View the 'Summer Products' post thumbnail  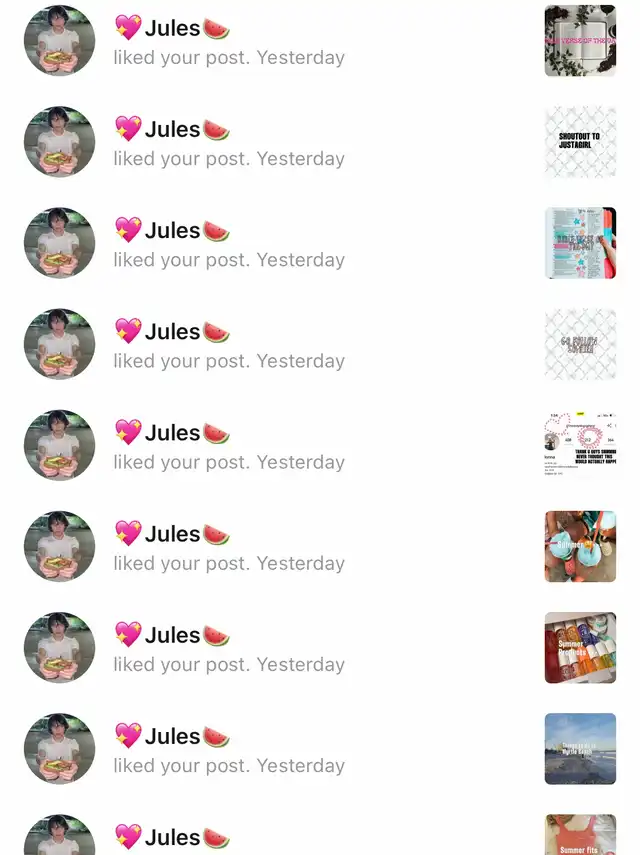pos(580,647)
